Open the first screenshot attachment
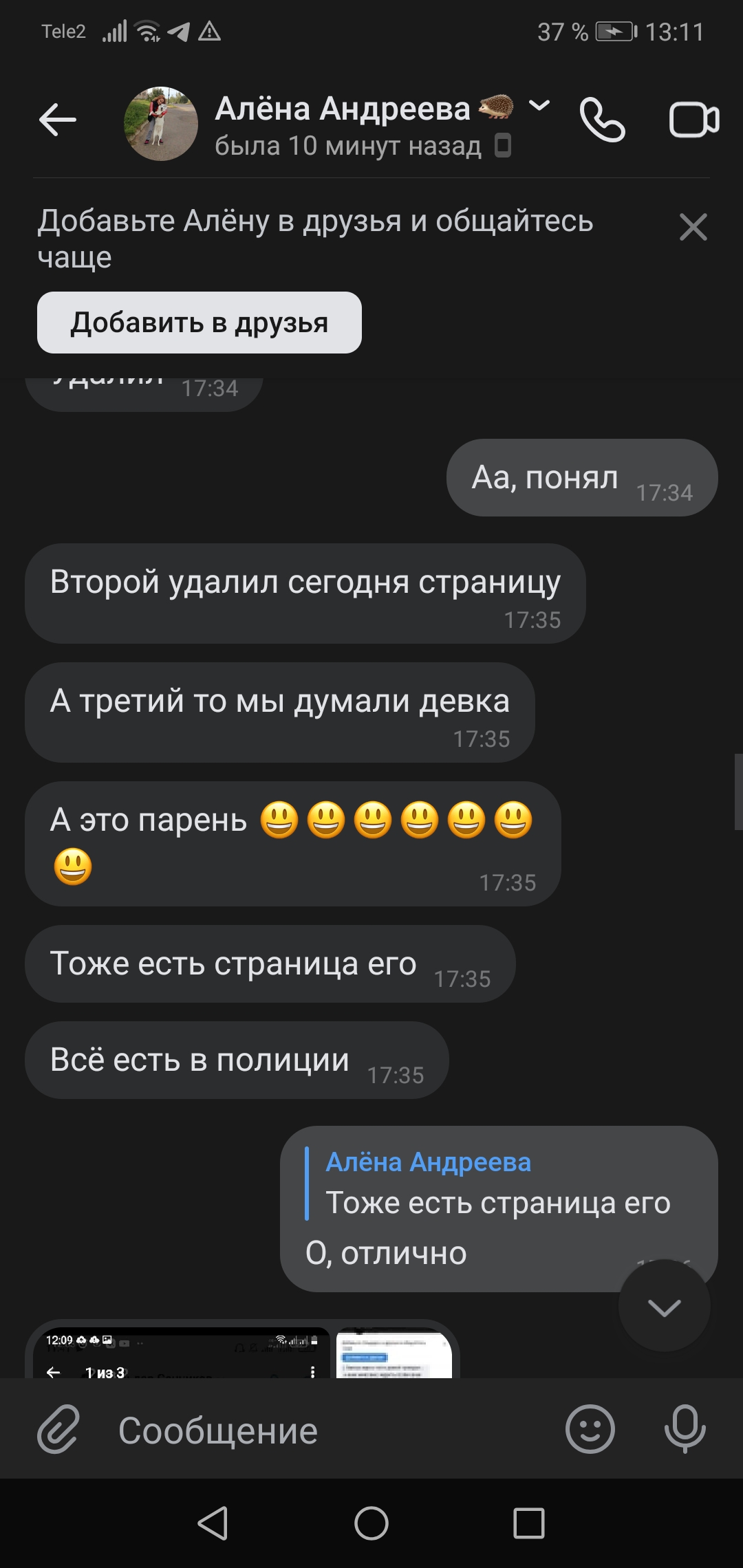The width and height of the screenshot is (743, 1568). coord(182,1353)
